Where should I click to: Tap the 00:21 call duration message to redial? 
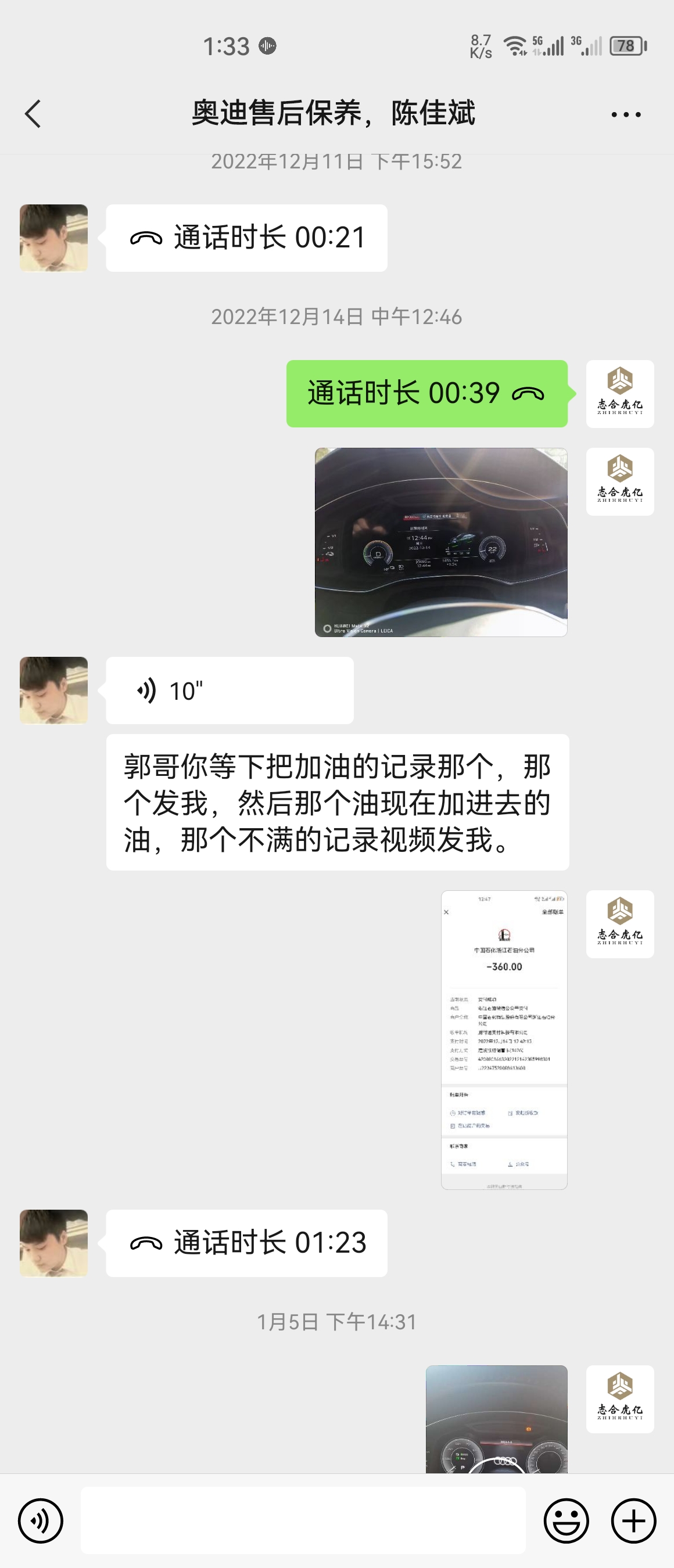(x=246, y=238)
